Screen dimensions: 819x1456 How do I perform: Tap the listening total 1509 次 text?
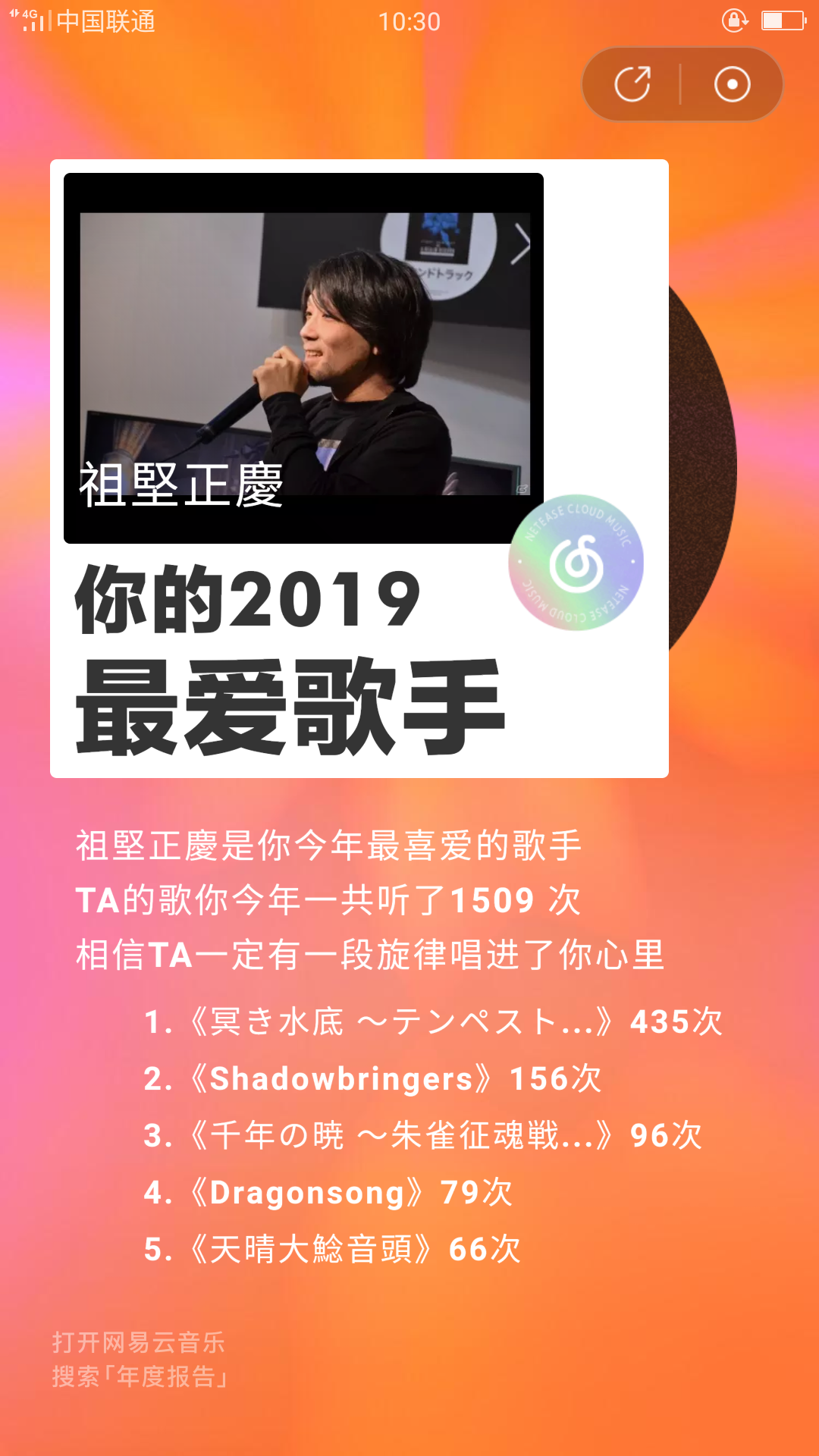[x=493, y=902]
